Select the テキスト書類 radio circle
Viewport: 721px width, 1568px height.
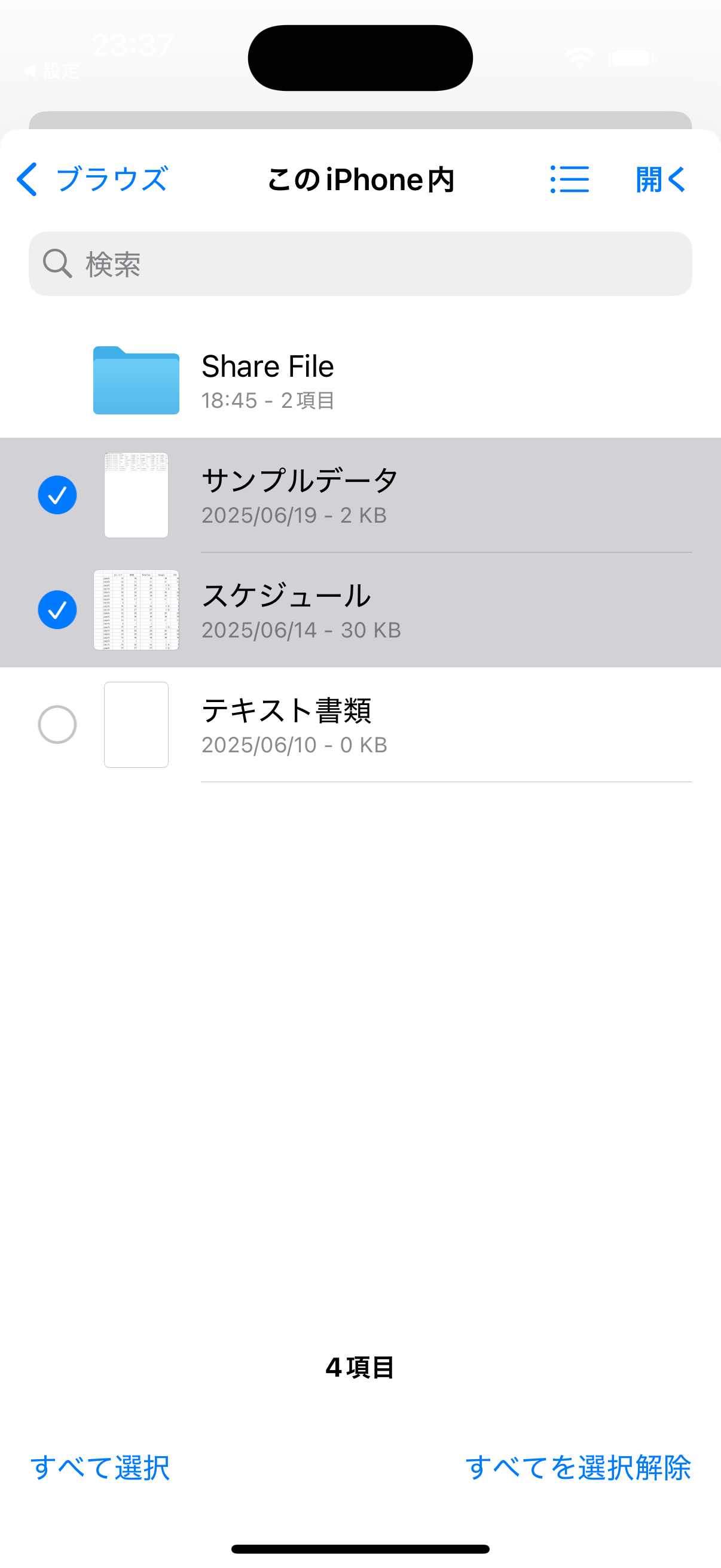click(57, 724)
